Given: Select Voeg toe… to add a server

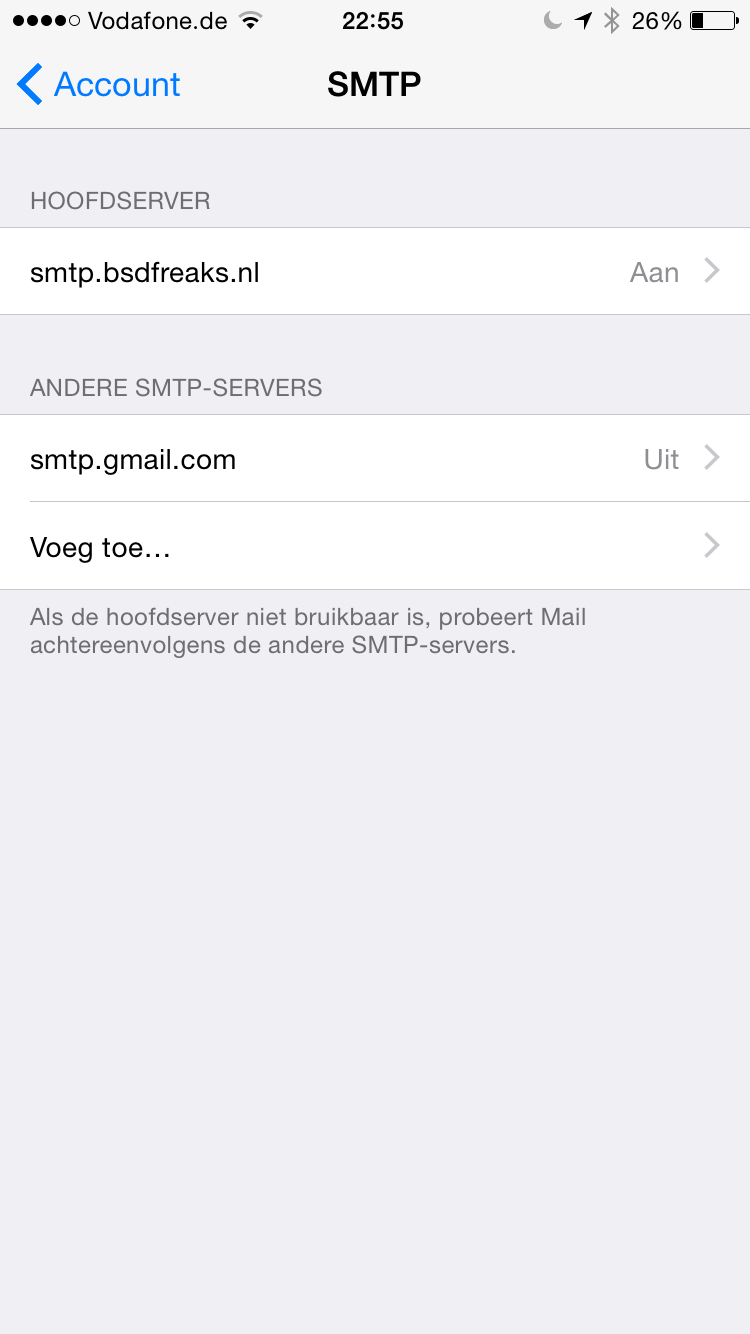Looking at the screenshot, I should tap(375, 546).
